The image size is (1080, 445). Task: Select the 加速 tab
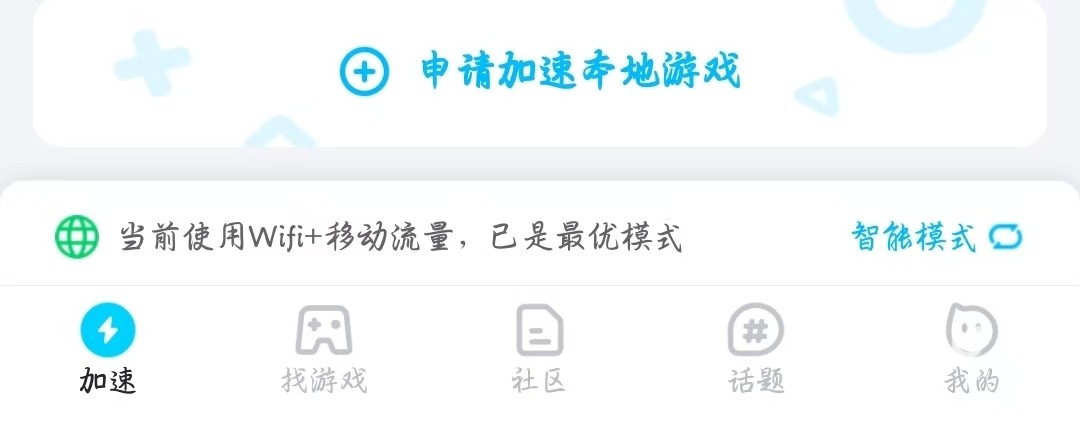coord(107,349)
